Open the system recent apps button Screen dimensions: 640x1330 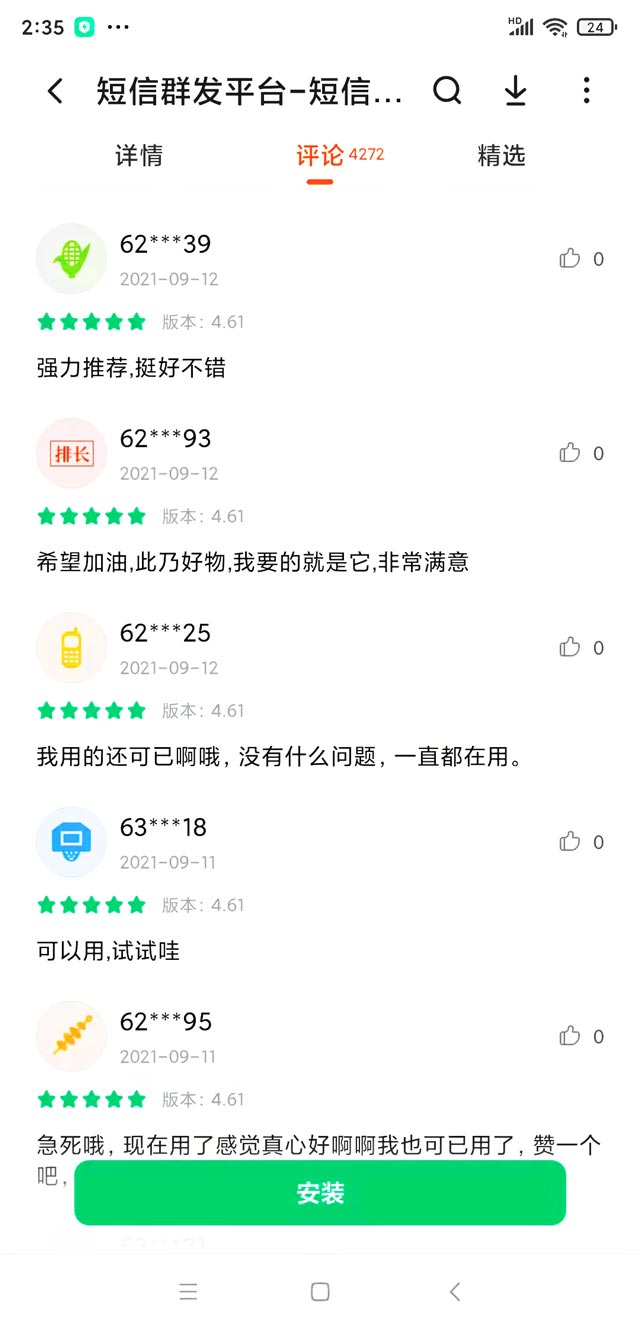[188, 1292]
